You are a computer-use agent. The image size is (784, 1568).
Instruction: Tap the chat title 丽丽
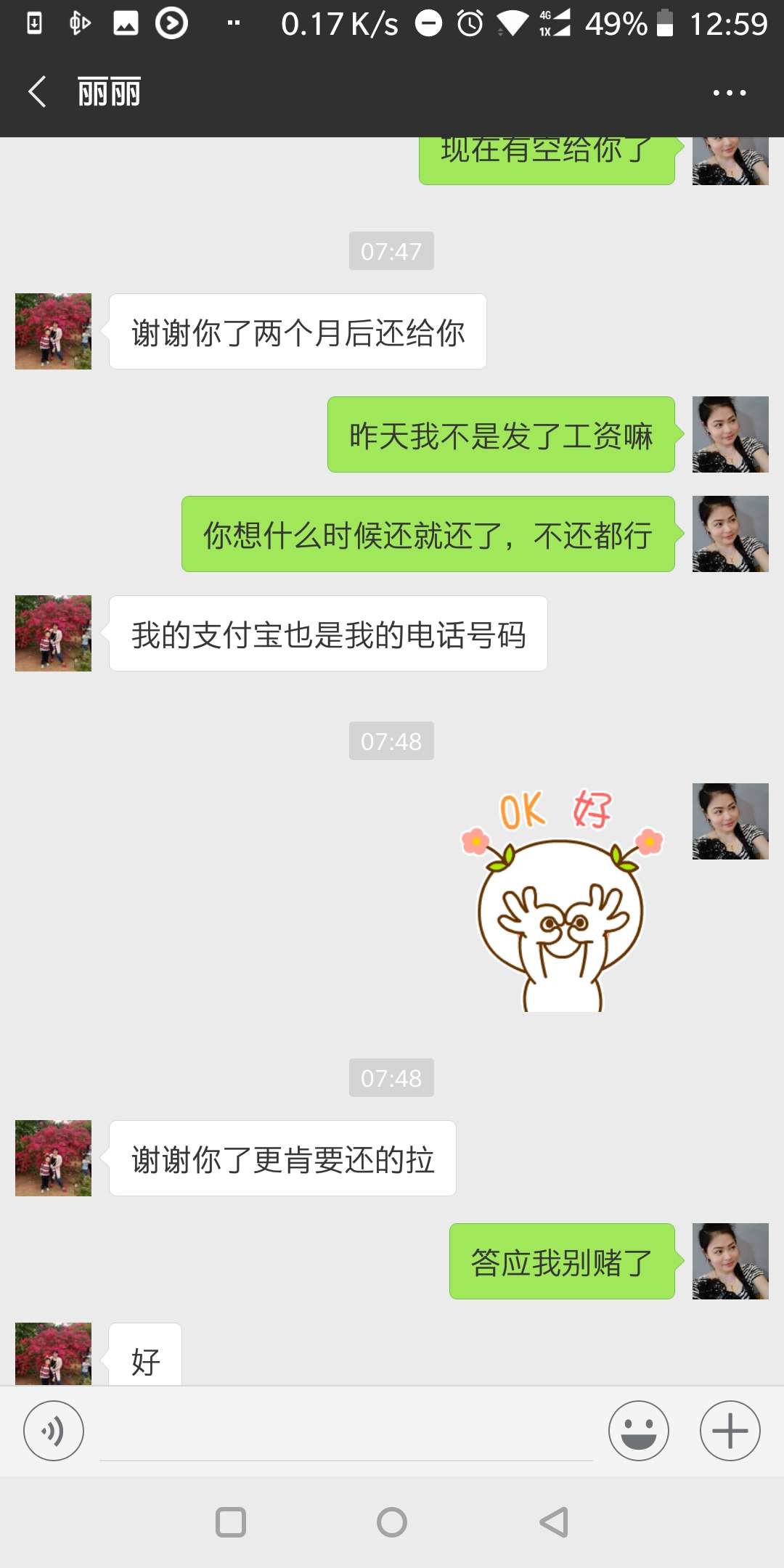tap(109, 91)
